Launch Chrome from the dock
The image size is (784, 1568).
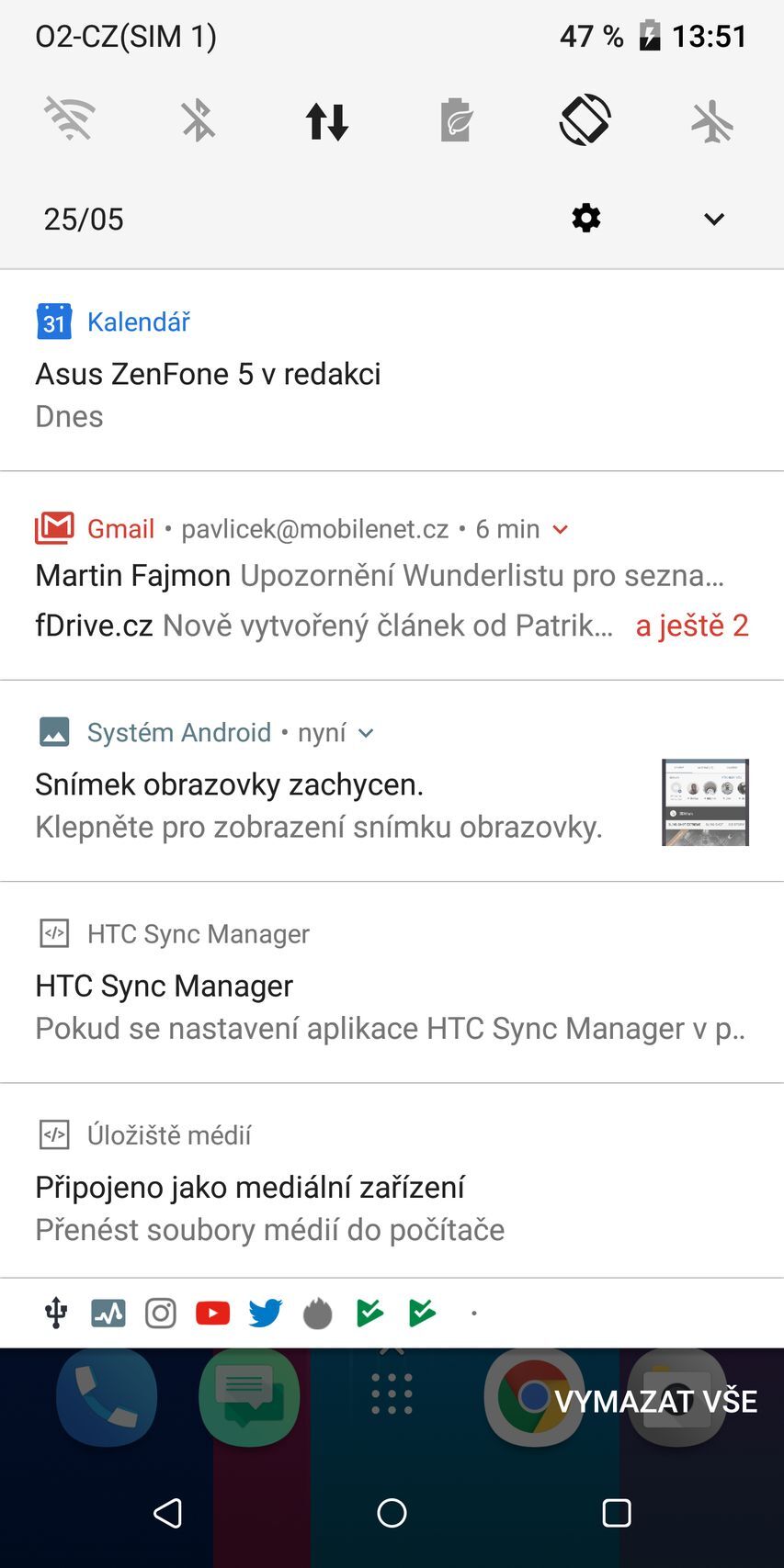(535, 1396)
